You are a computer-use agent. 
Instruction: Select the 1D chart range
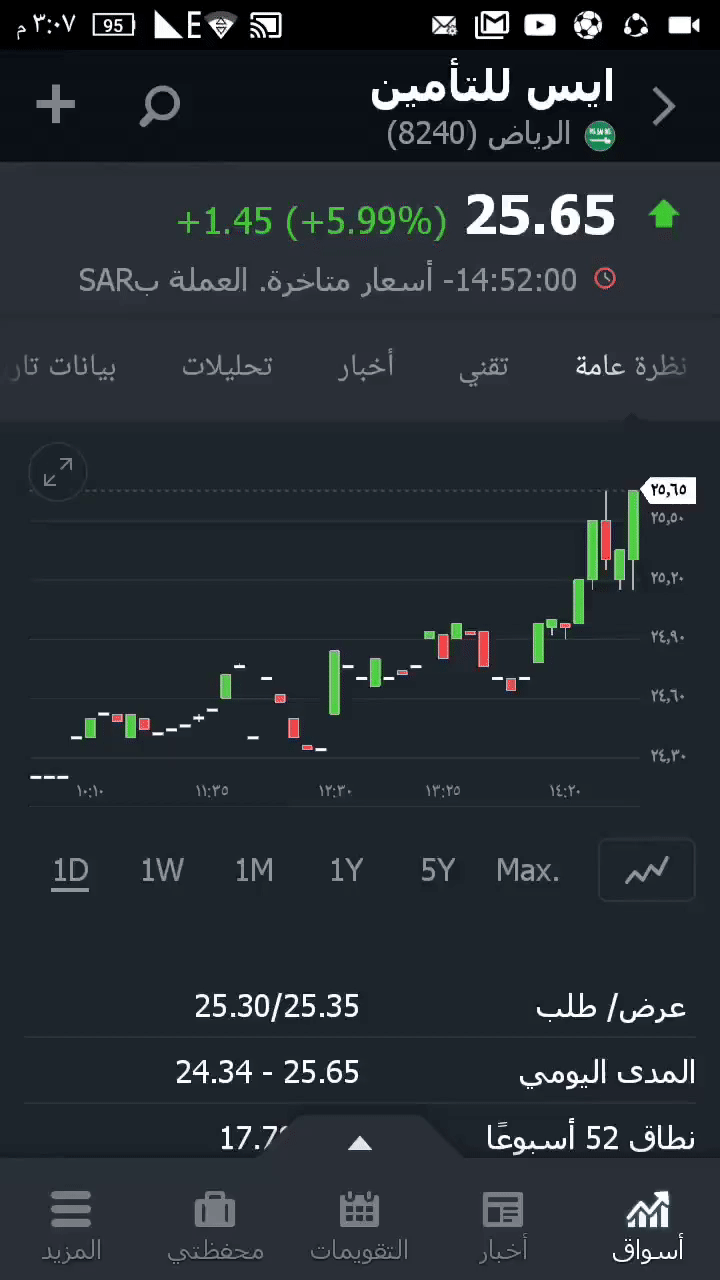(x=71, y=871)
